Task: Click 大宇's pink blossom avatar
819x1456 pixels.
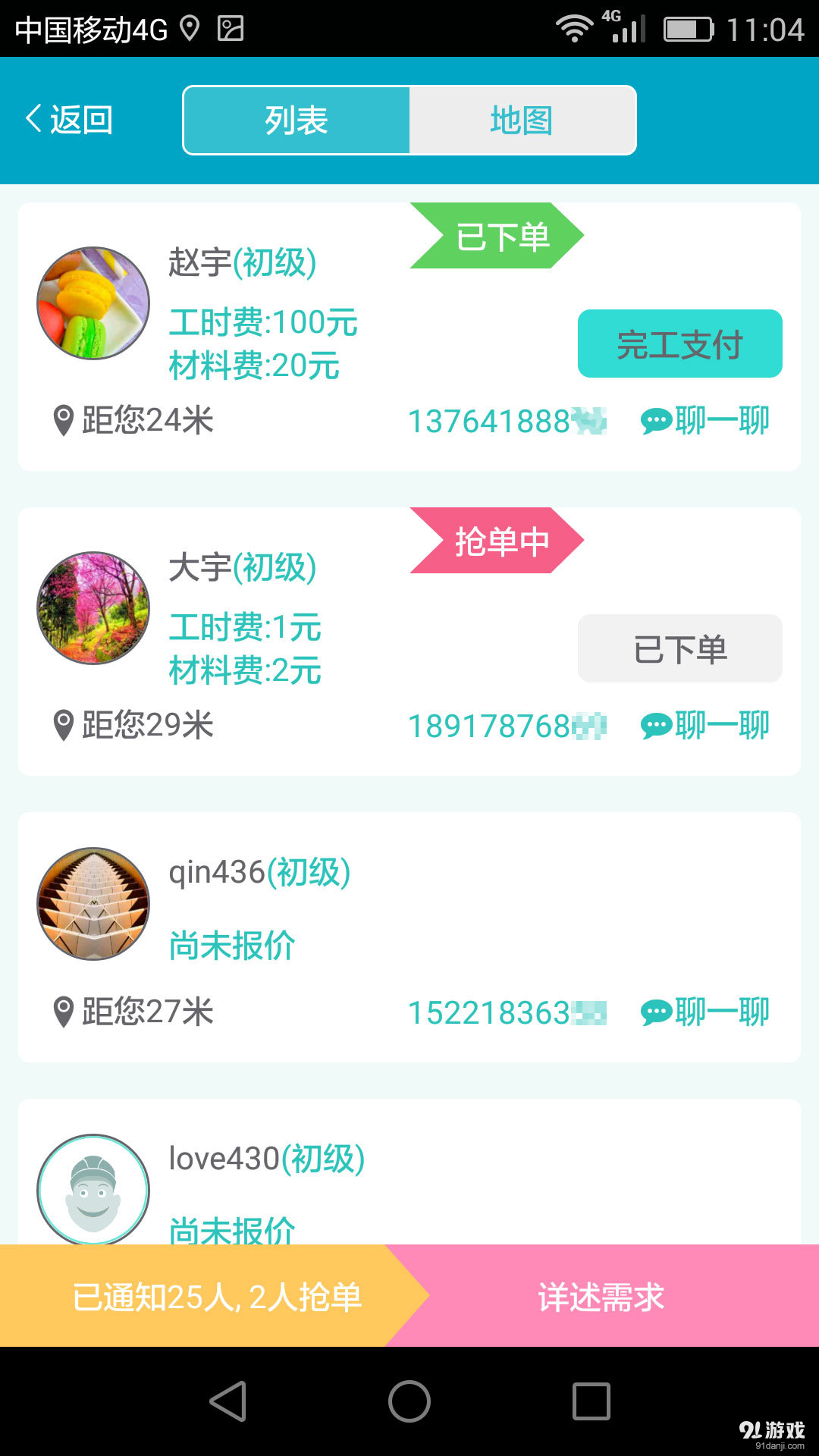Action: tap(93, 607)
